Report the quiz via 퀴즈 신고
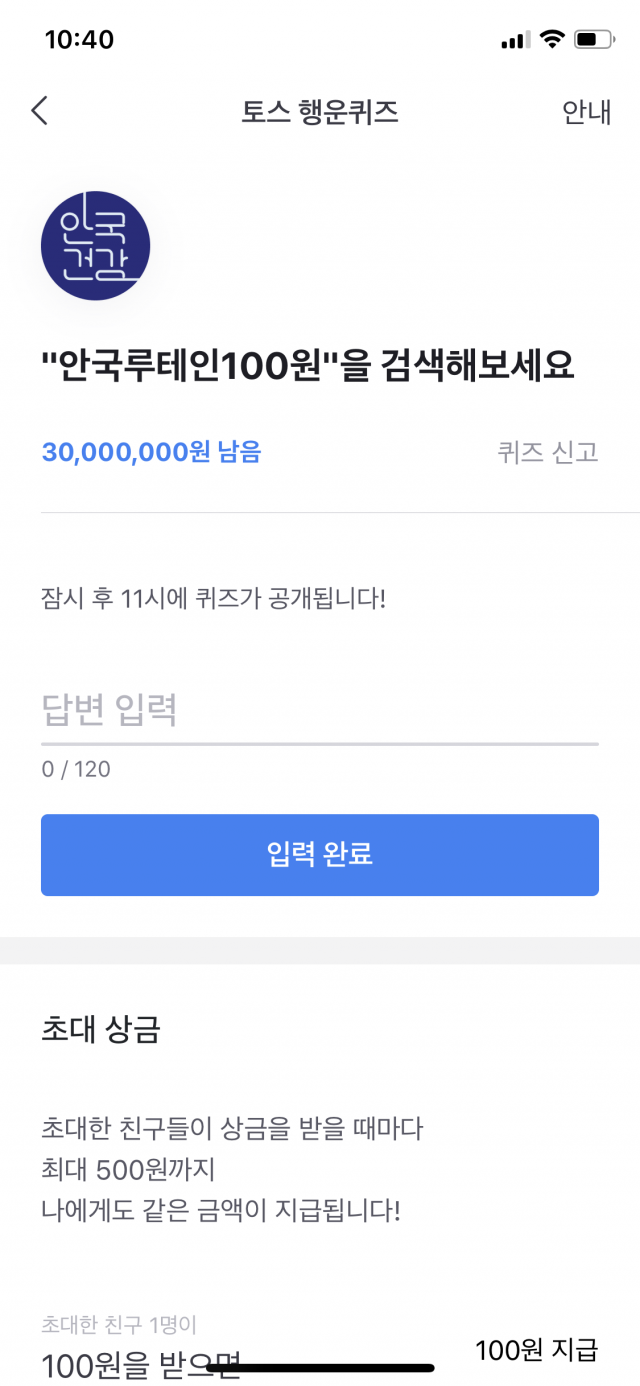The height and width of the screenshot is (1386, 640). pyautogui.click(x=548, y=452)
